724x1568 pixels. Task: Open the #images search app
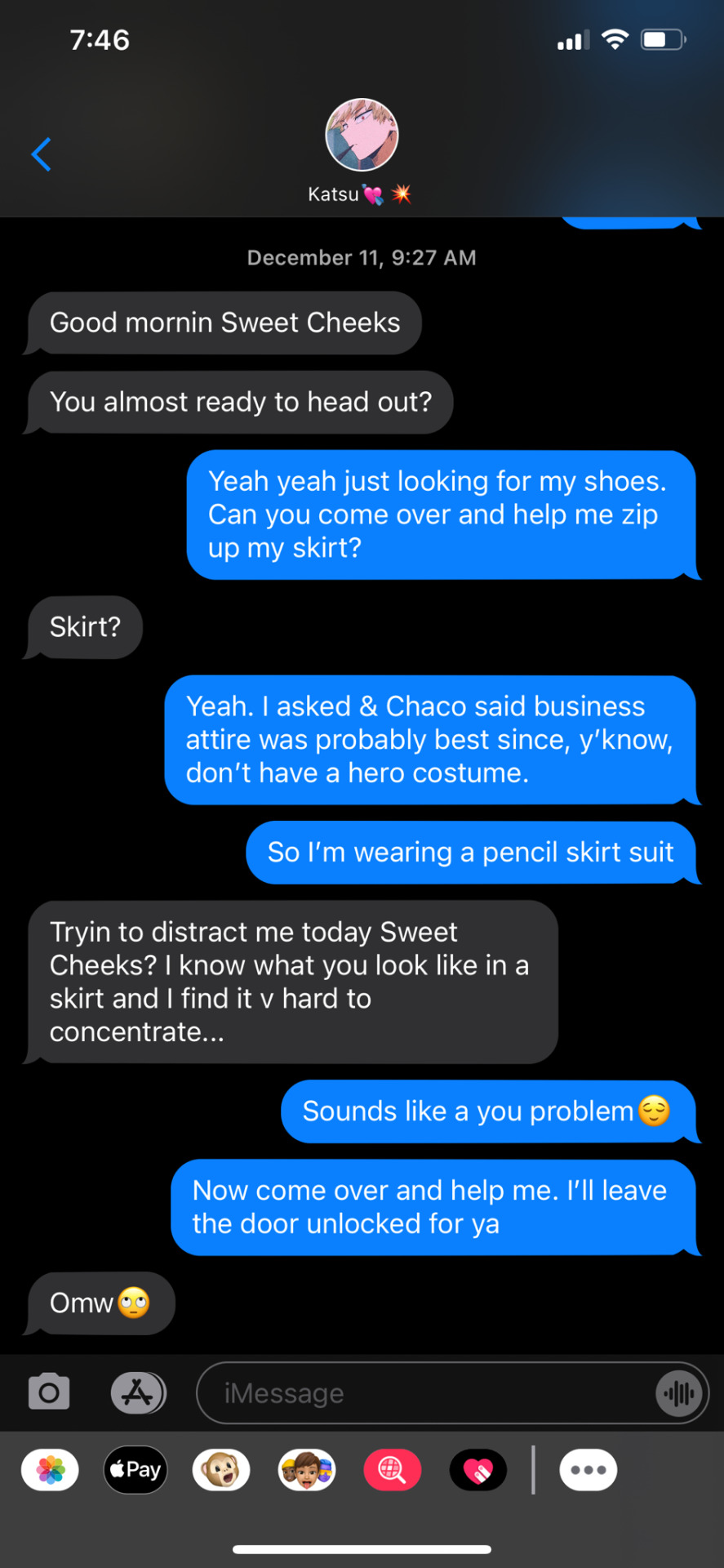(x=393, y=1470)
